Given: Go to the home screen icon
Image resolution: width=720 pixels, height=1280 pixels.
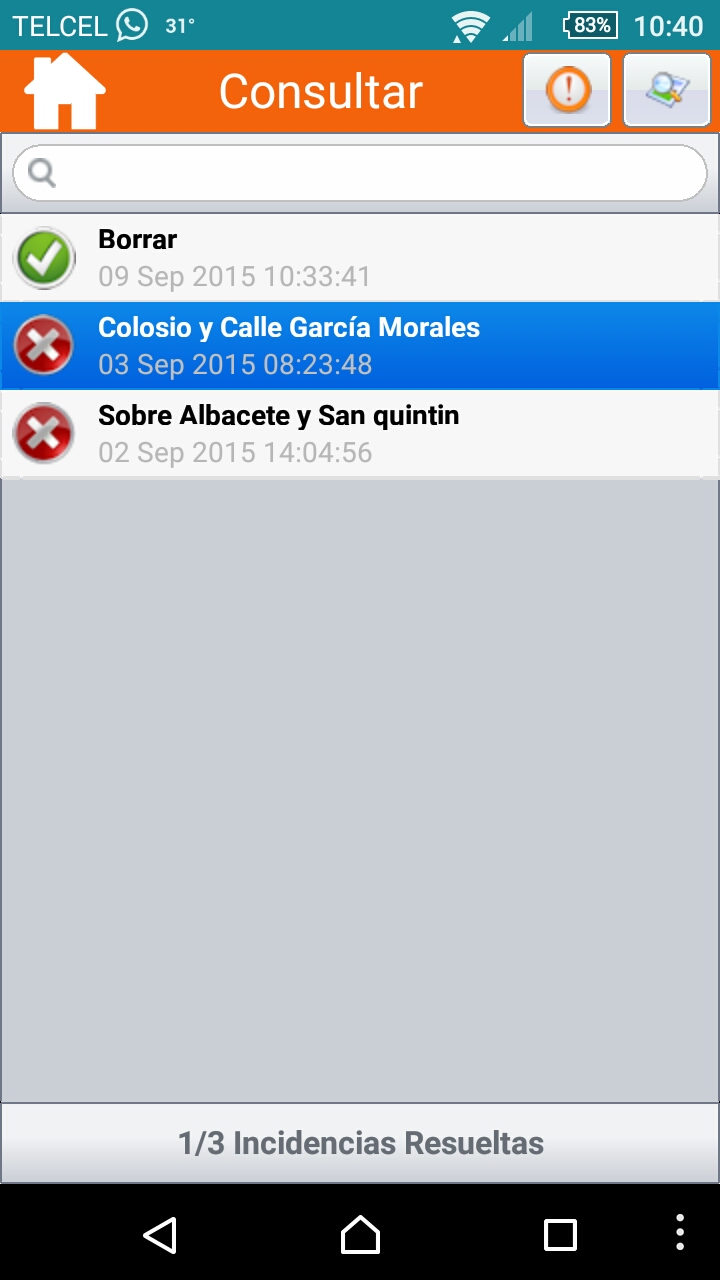Looking at the screenshot, I should 65,91.
